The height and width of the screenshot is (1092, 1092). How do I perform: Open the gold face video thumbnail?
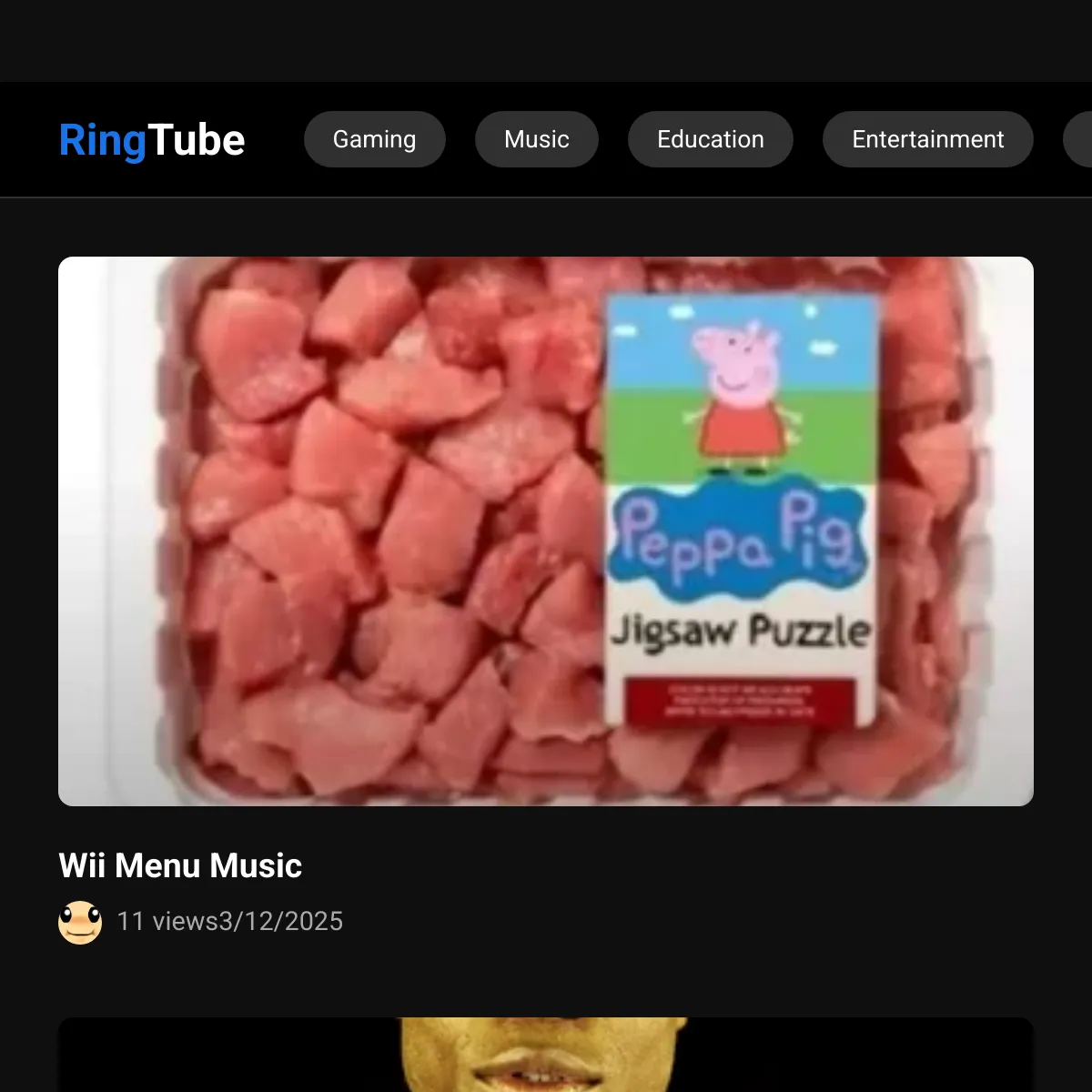pyautogui.click(x=546, y=1056)
